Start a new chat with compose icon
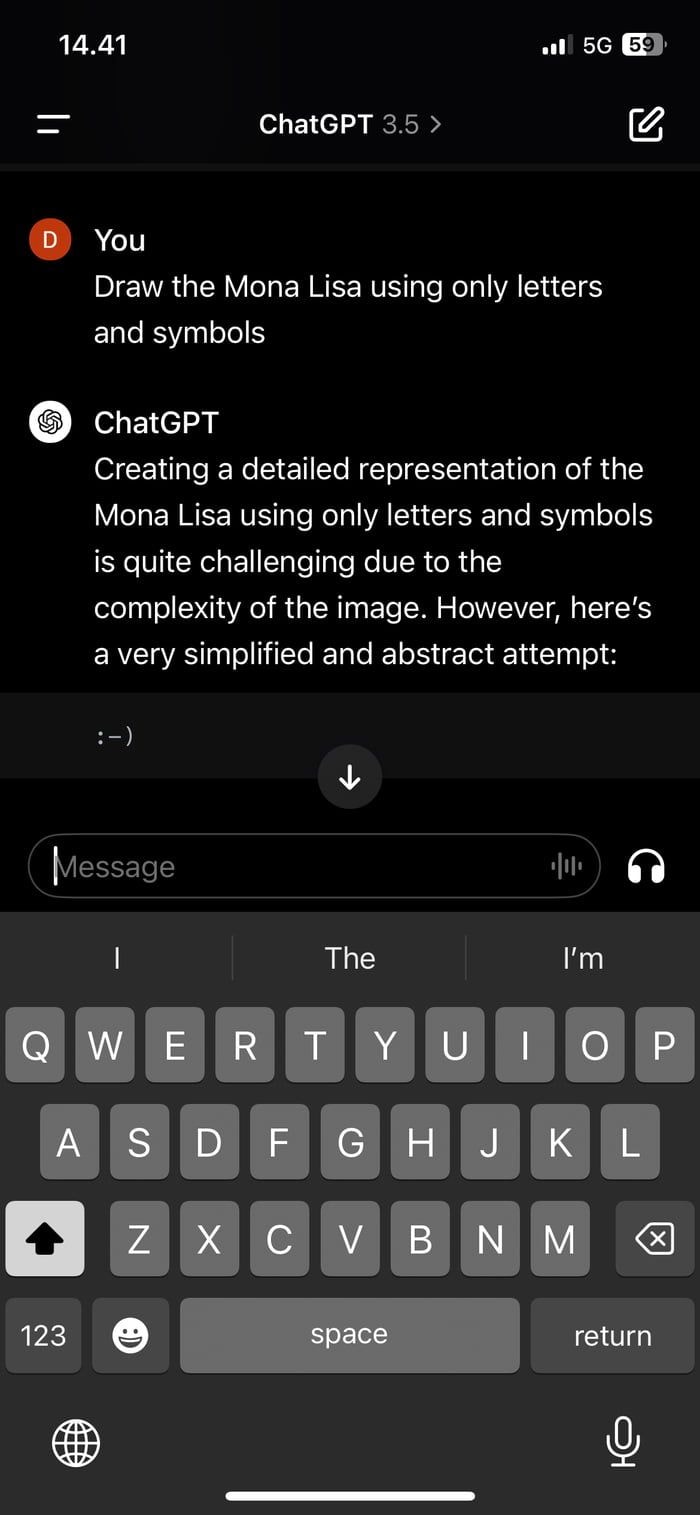Screen dimensions: 700x1515 coord(645,124)
